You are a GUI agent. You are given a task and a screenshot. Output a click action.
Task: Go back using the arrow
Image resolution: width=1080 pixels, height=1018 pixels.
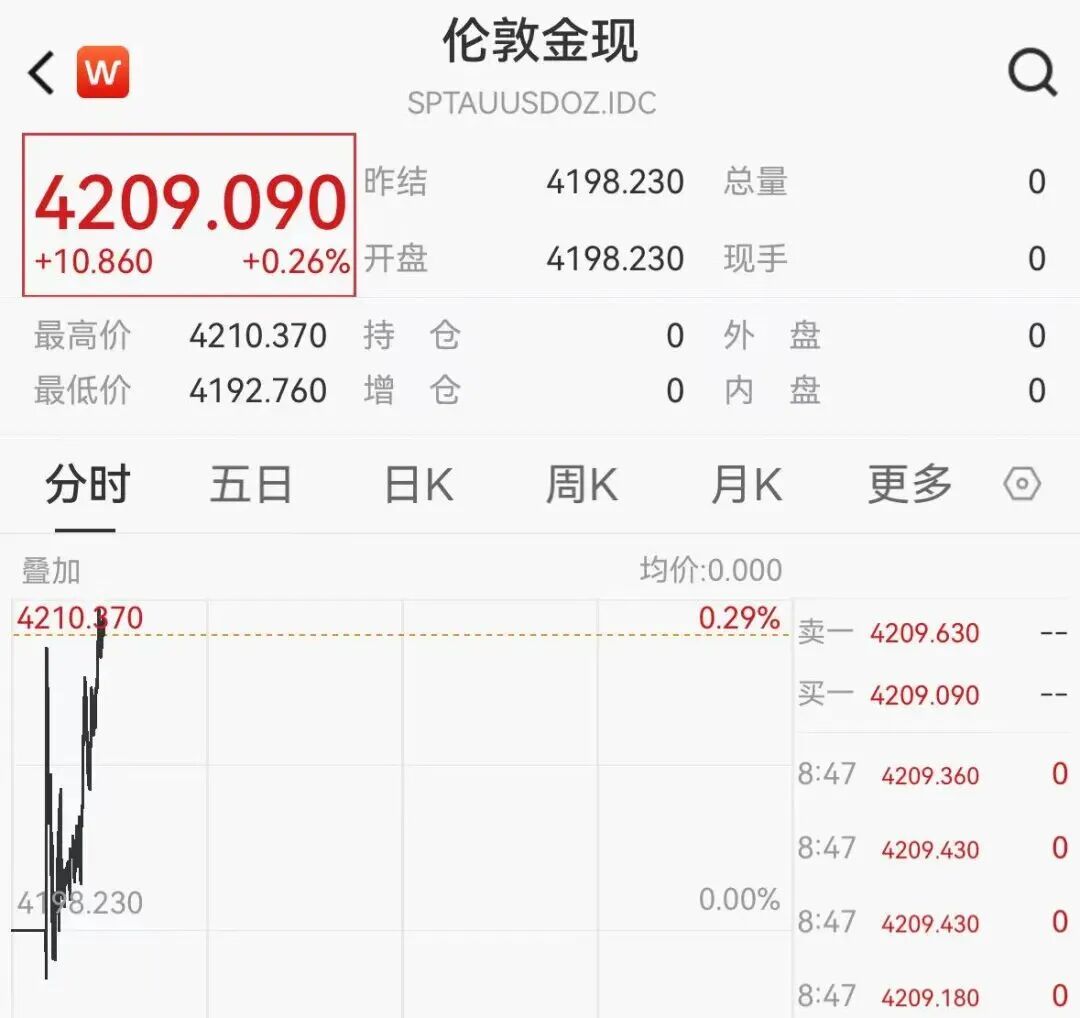[42, 74]
